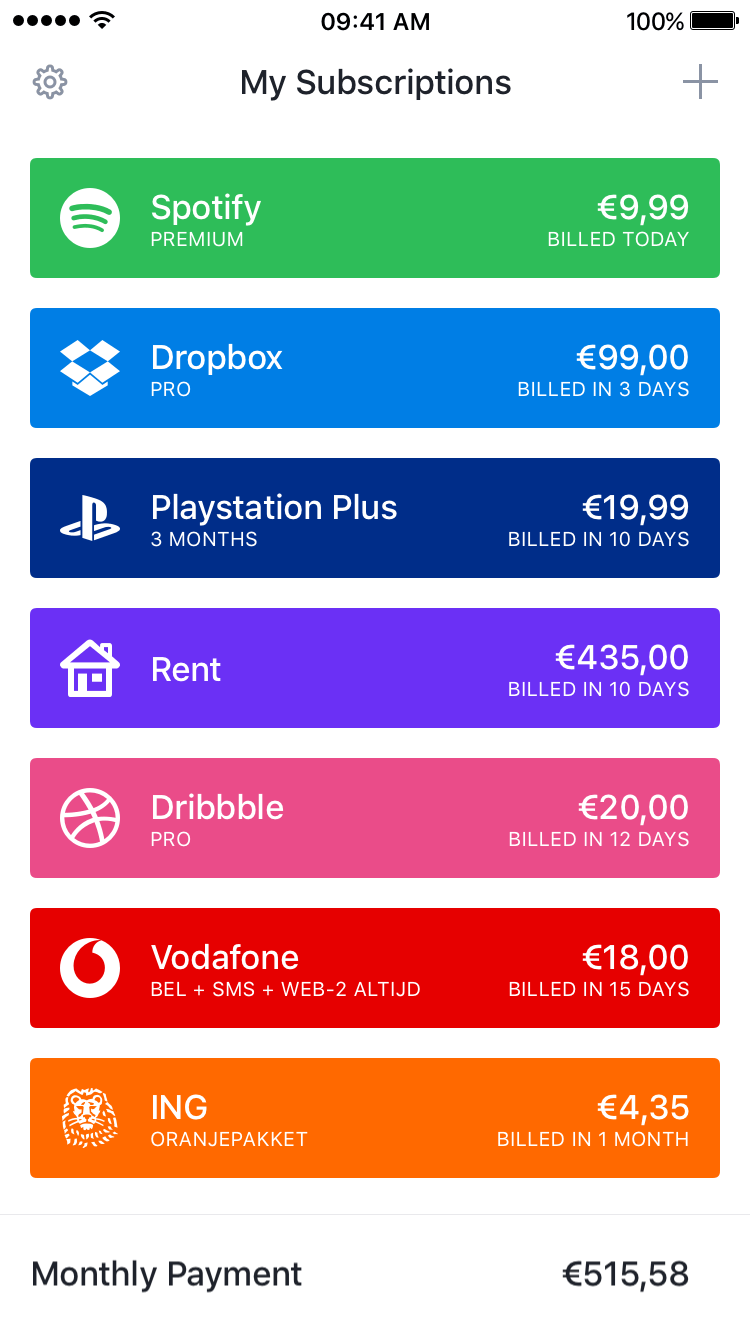View the Vodafone subscription card
The height and width of the screenshot is (1334, 750).
[x=375, y=968]
